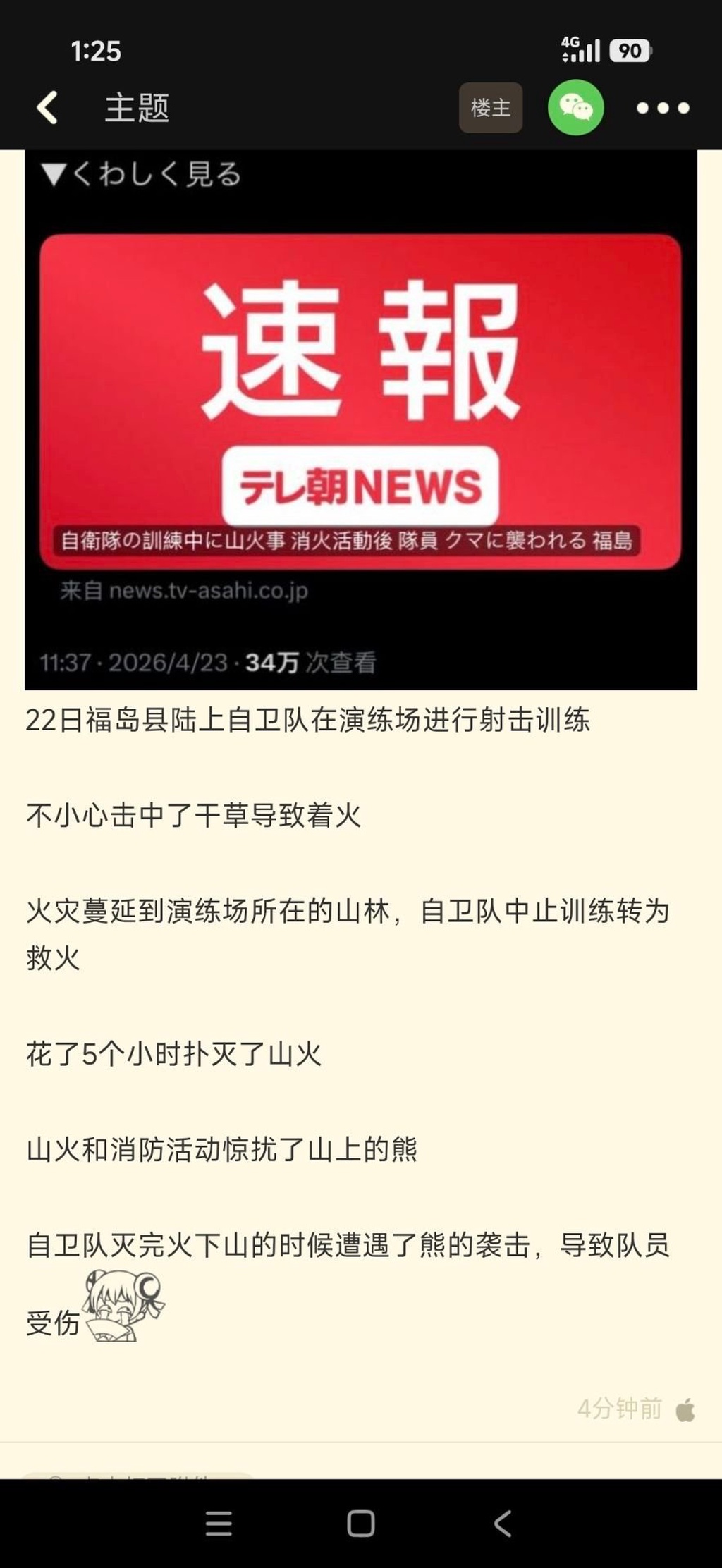Open the three-dot overflow menu
This screenshot has height=1568, width=722.
(x=663, y=108)
